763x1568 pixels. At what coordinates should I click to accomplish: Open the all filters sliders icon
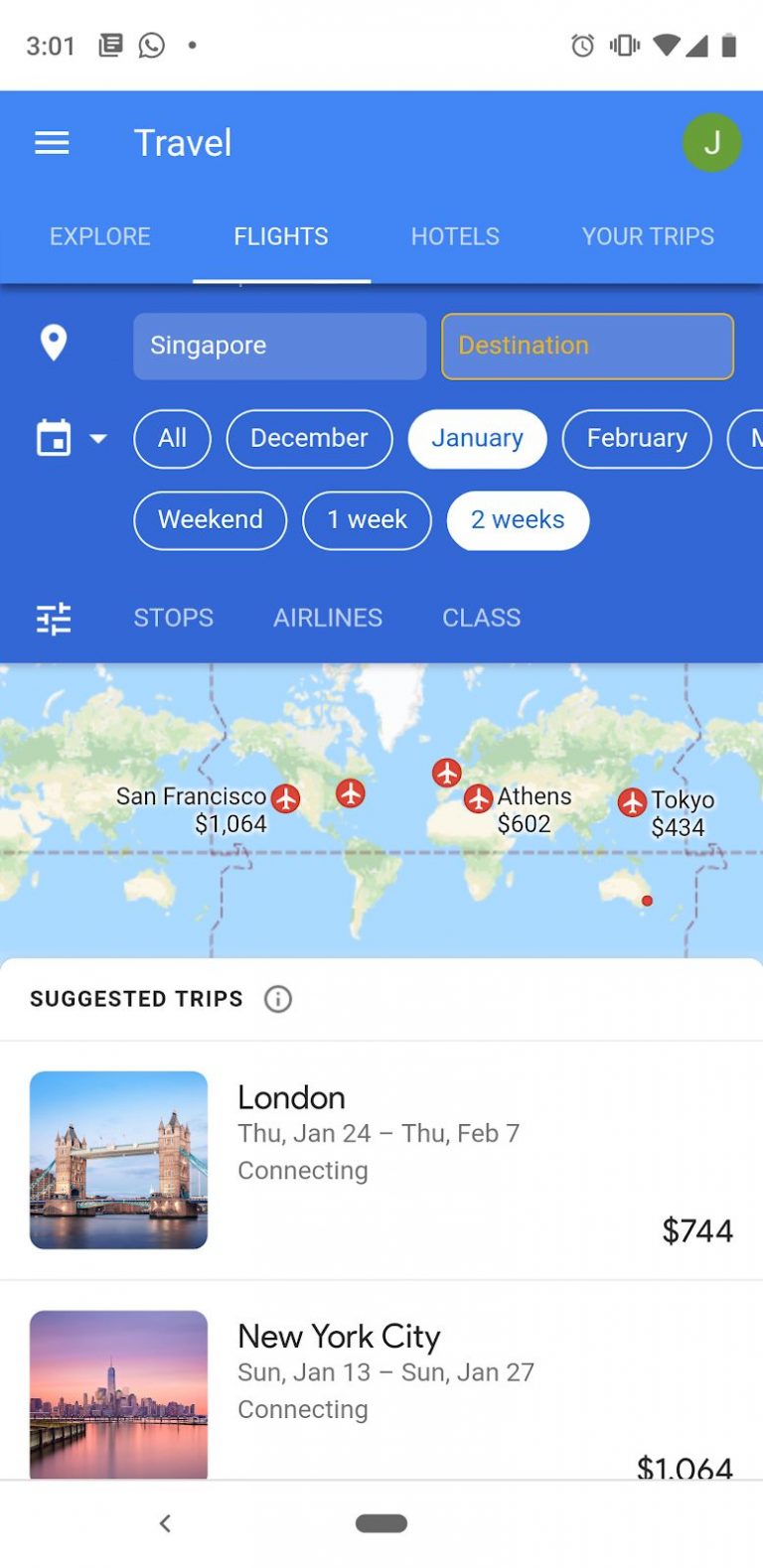[x=54, y=618]
